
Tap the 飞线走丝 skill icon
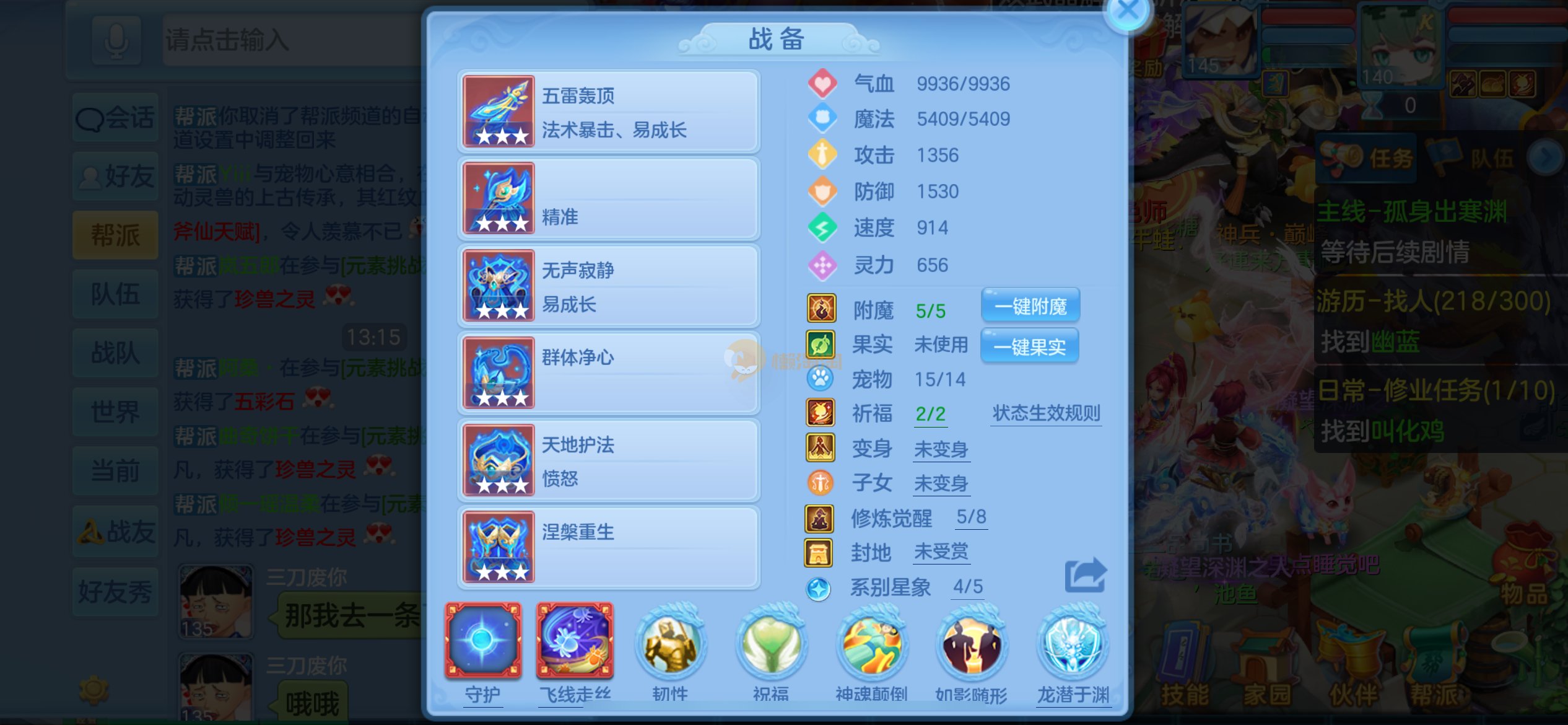(x=575, y=642)
